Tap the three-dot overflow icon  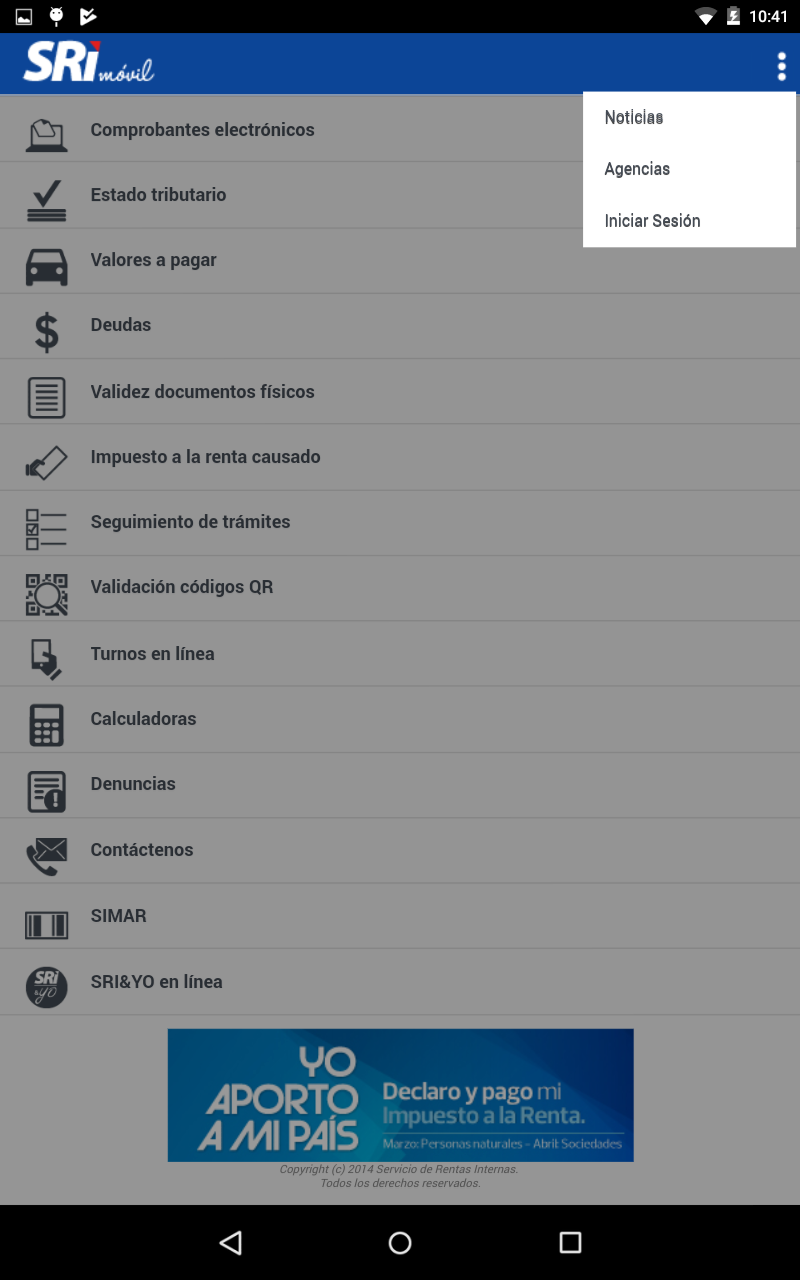click(781, 66)
